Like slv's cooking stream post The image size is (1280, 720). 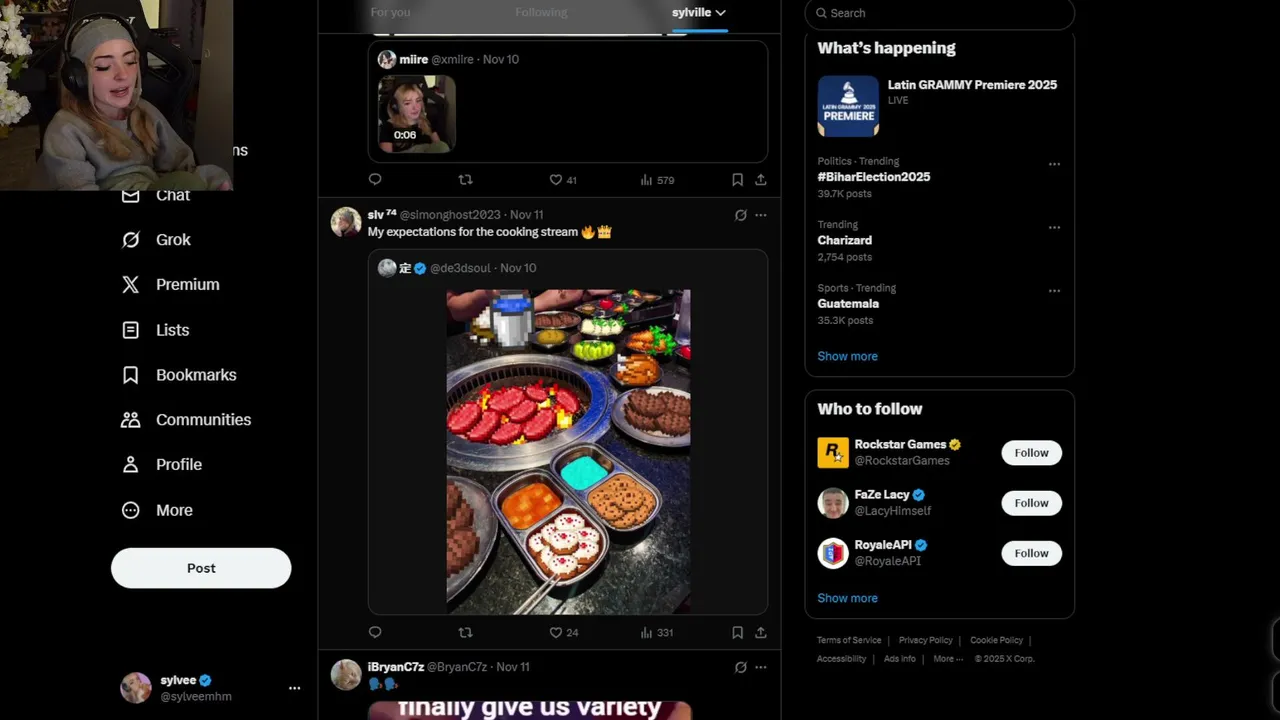coord(556,632)
